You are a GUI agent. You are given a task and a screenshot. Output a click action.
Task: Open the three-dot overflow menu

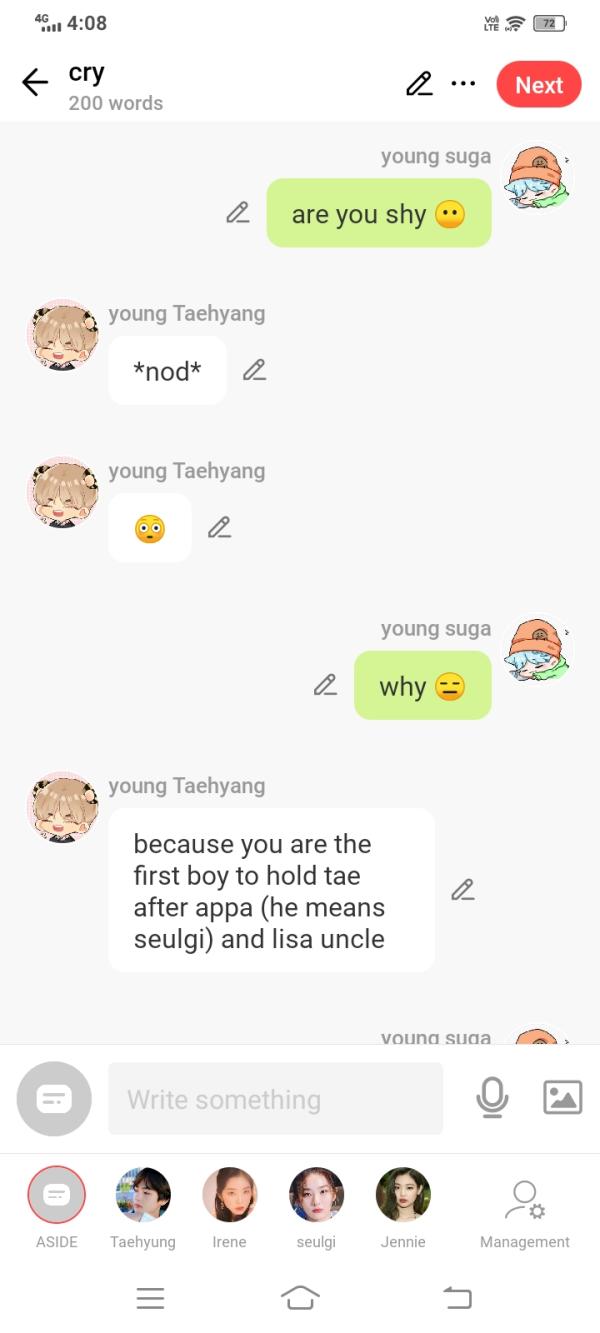[463, 84]
